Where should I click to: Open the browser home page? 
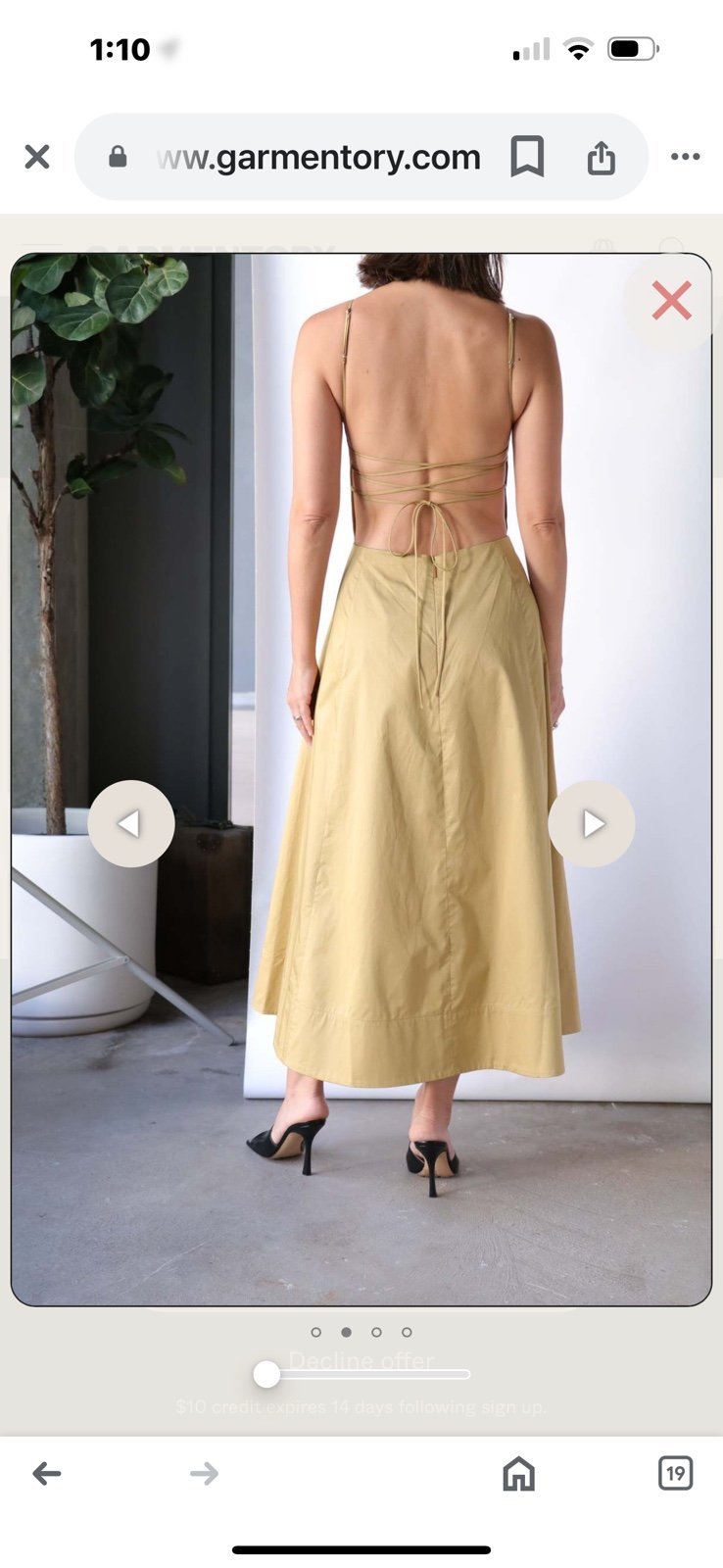click(x=518, y=1473)
